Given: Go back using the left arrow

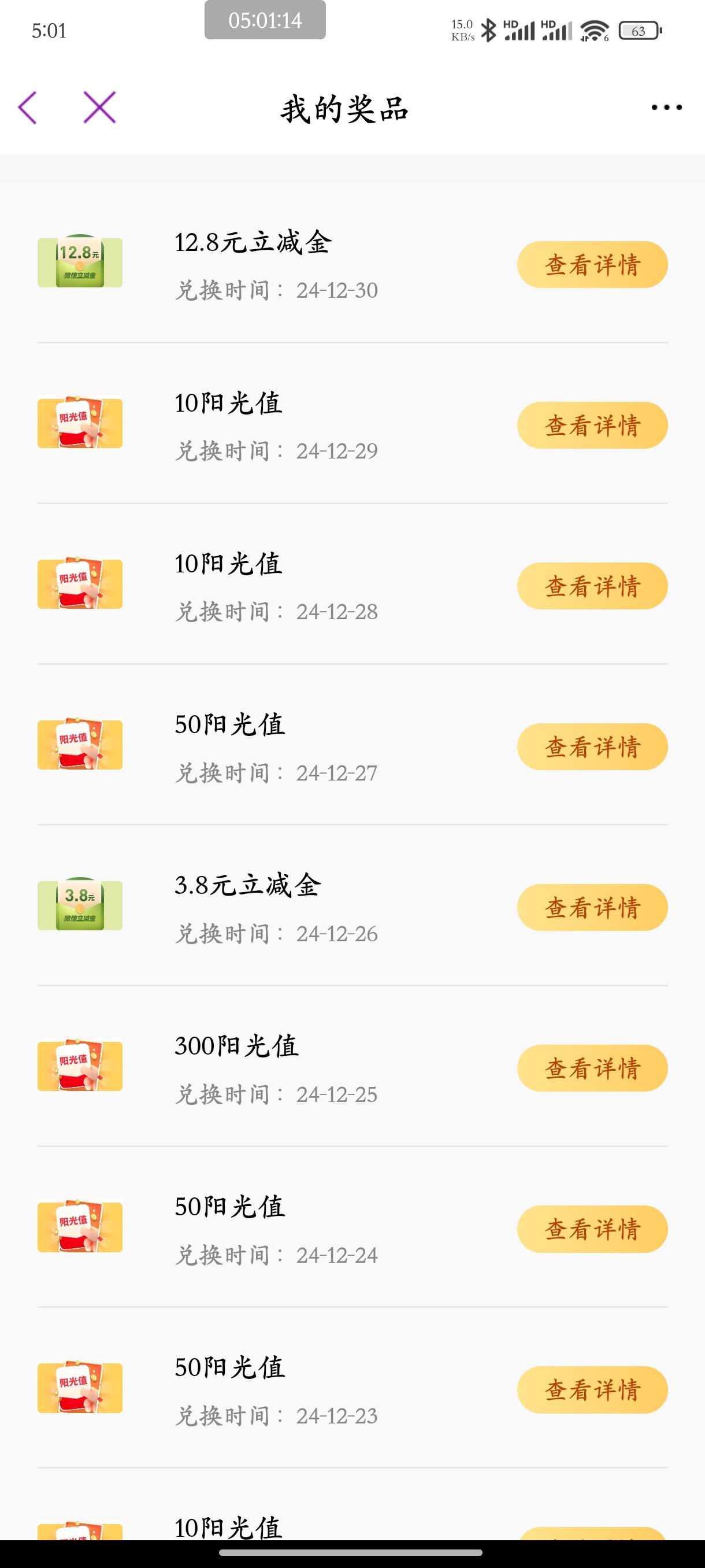Looking at the screenshot, I should click(28, 108).
